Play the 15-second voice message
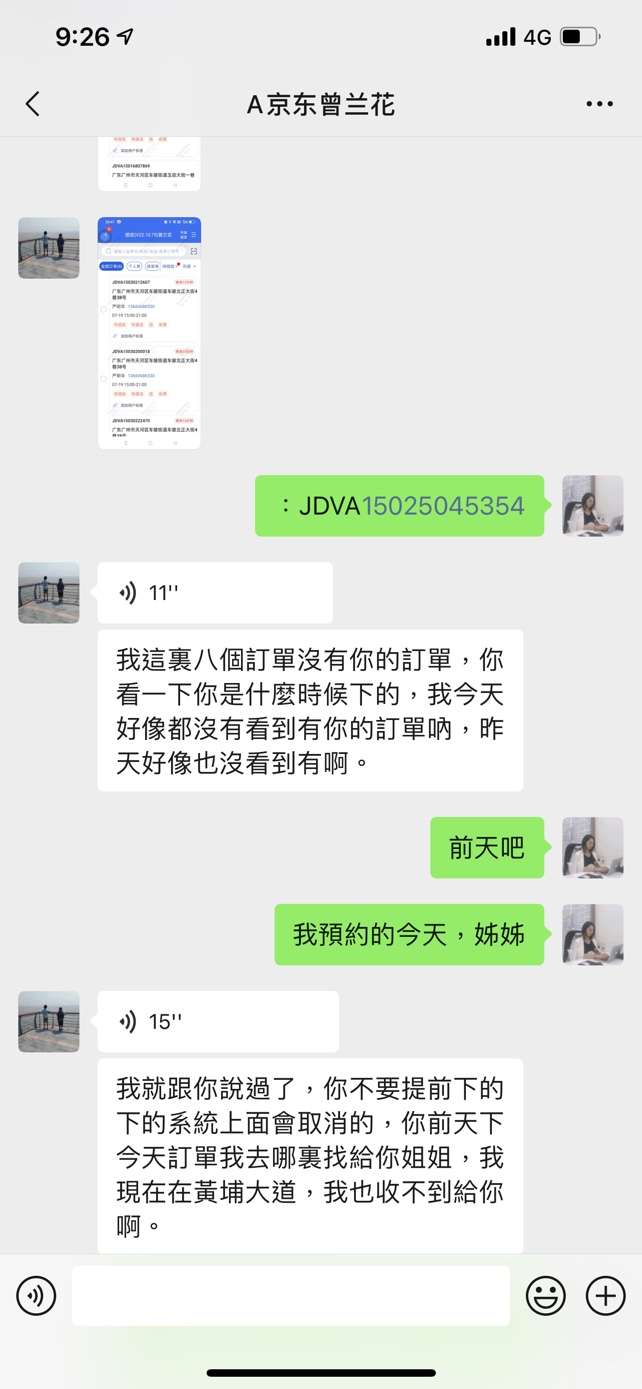The width and height of the screenshot is (642, 1389). tap(218, 1021)
